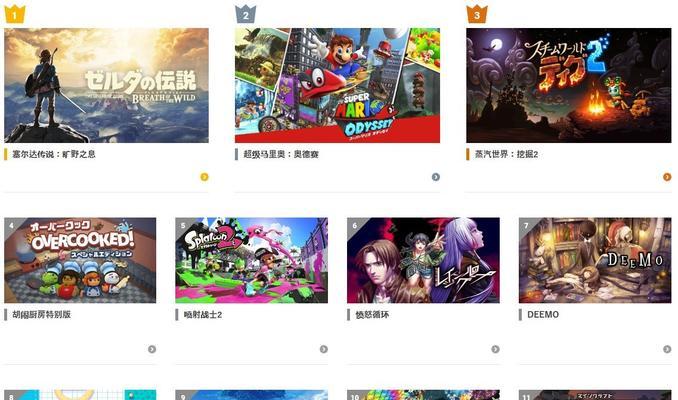The image size is (678, 400).
Task: Tap the arrow icon under 胡闹厨房特别版
Action: click(x=152, y=349)
